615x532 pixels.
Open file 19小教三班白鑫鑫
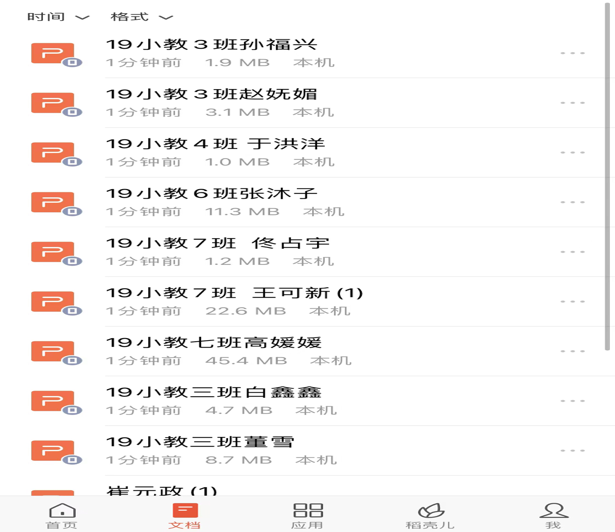pos(214,392)
